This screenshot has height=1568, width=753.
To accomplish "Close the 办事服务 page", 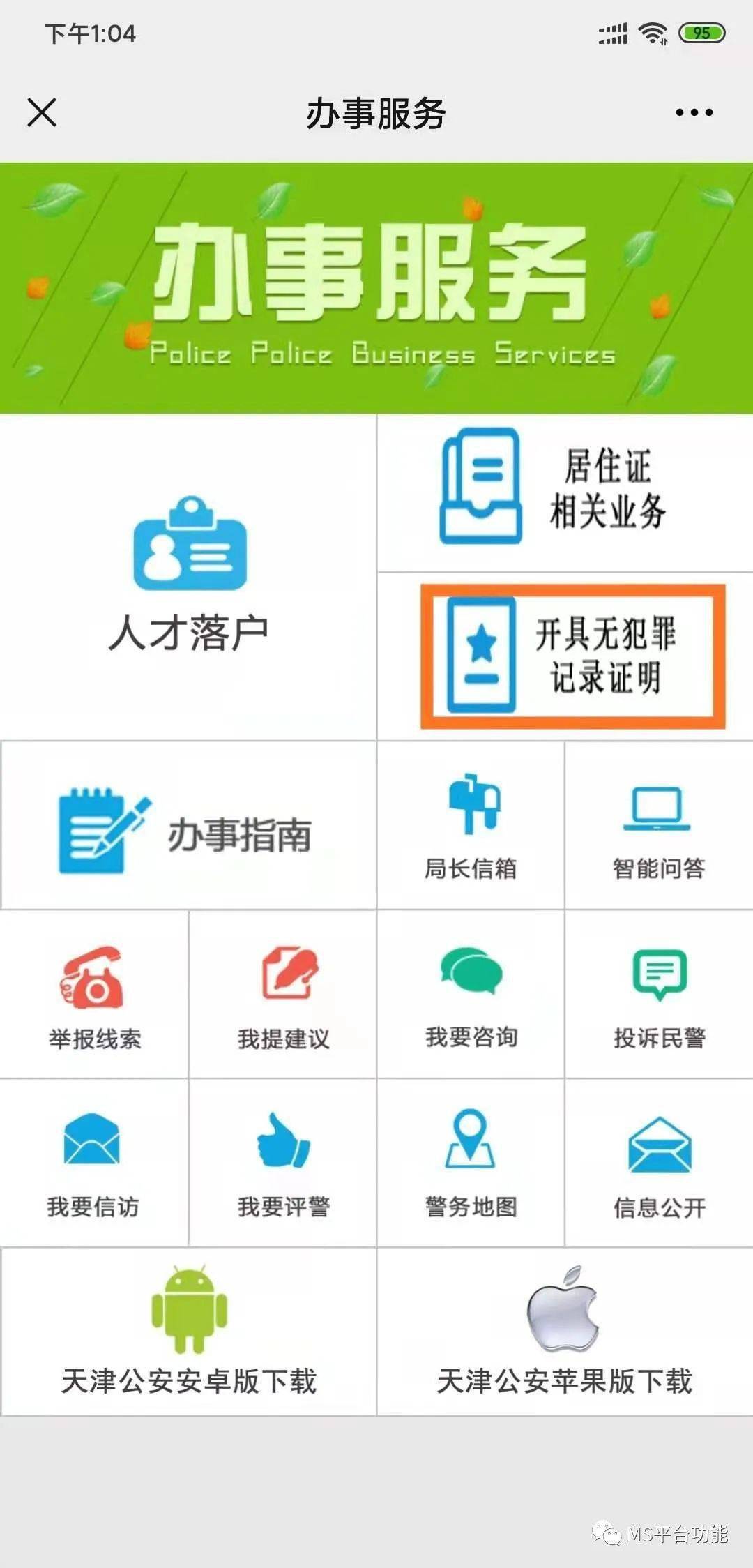I will 42,112.
